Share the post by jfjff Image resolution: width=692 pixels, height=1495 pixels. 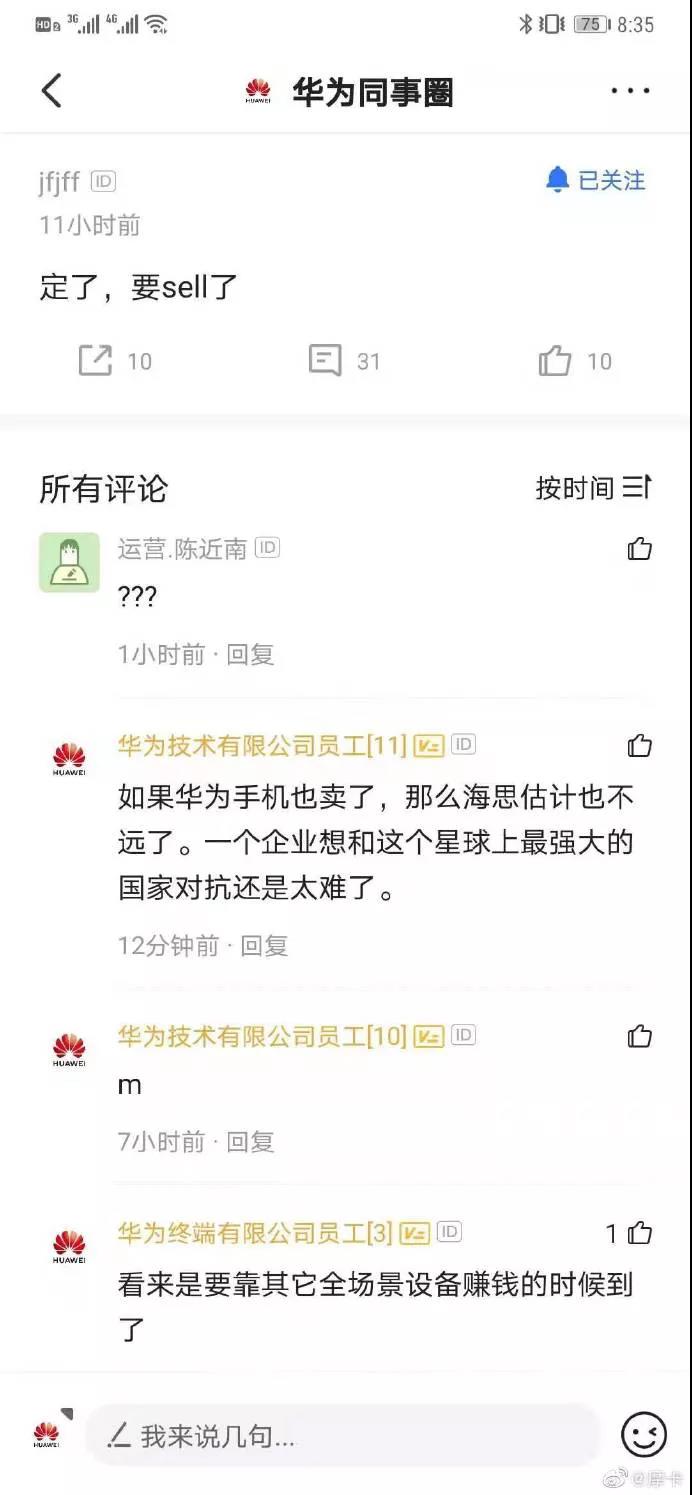(96, 360)
